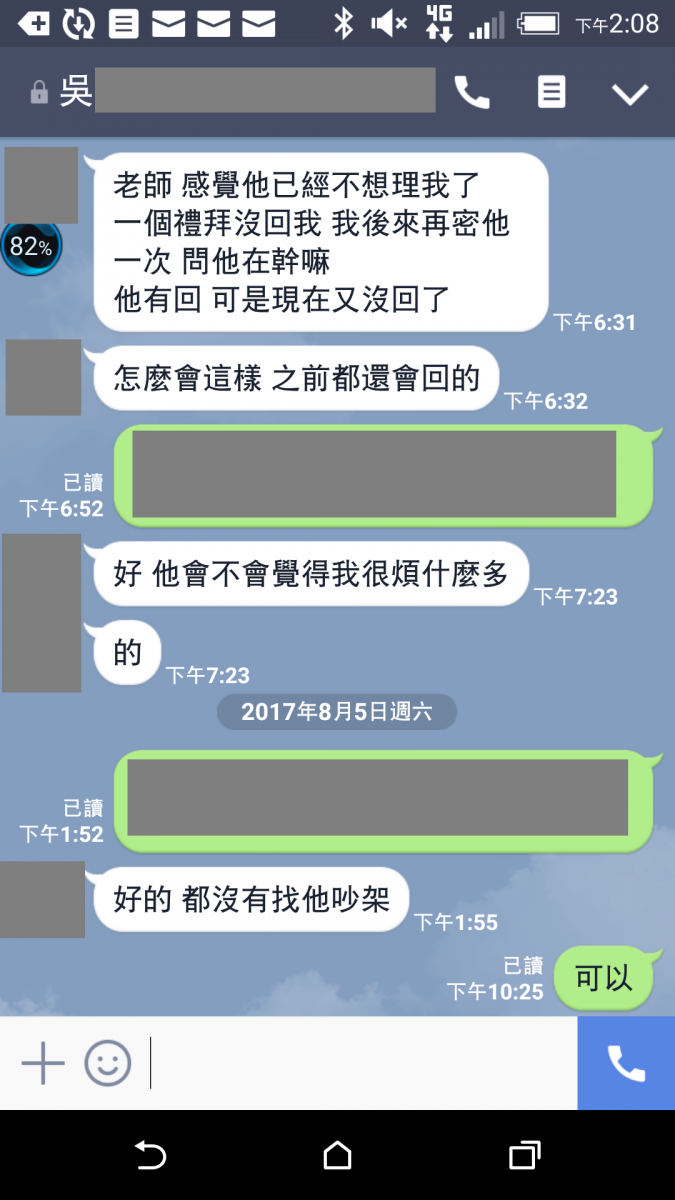The image size is (675, 1200).
Task: Start a voice call from the header
Action: click(472, 93)
